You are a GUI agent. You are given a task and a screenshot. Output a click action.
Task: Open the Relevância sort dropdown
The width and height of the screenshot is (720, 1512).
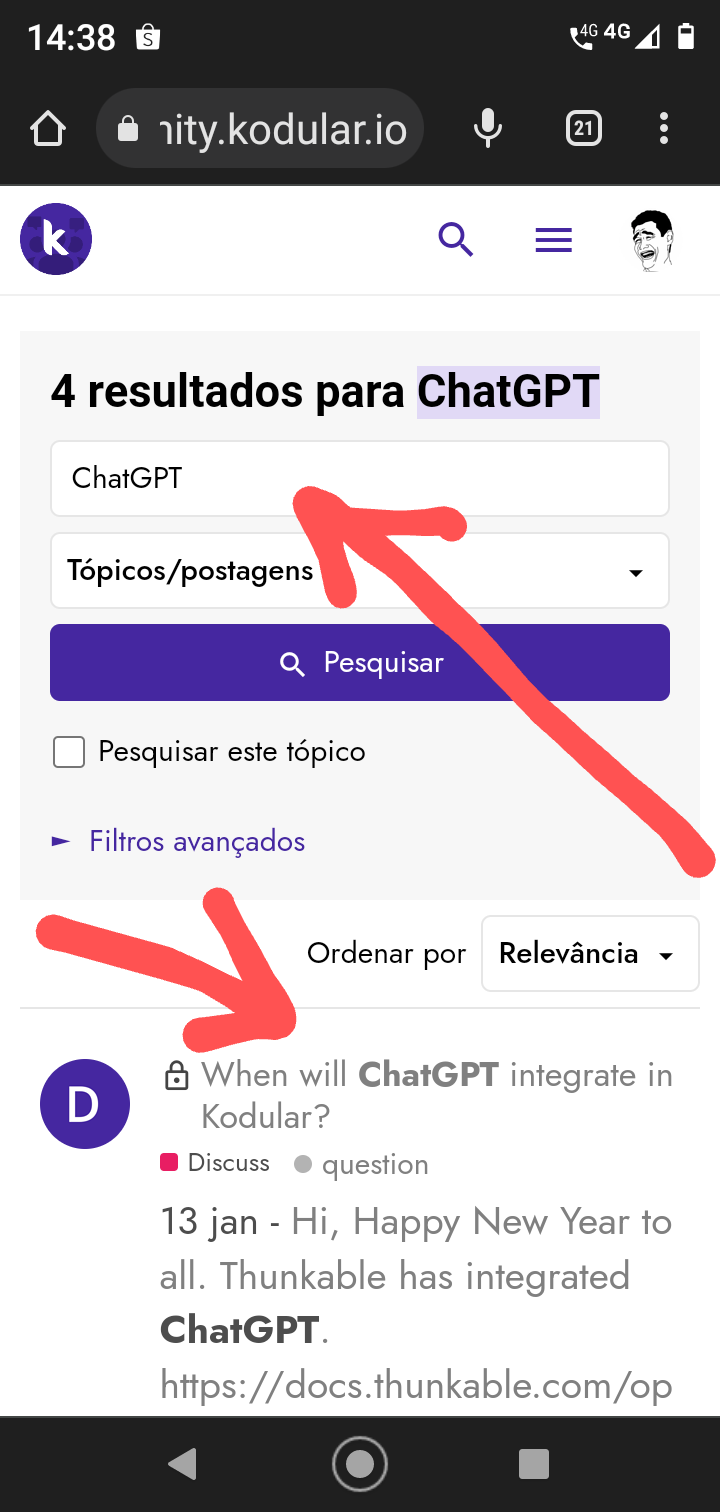pyautogui.click(x=590, y=954)
